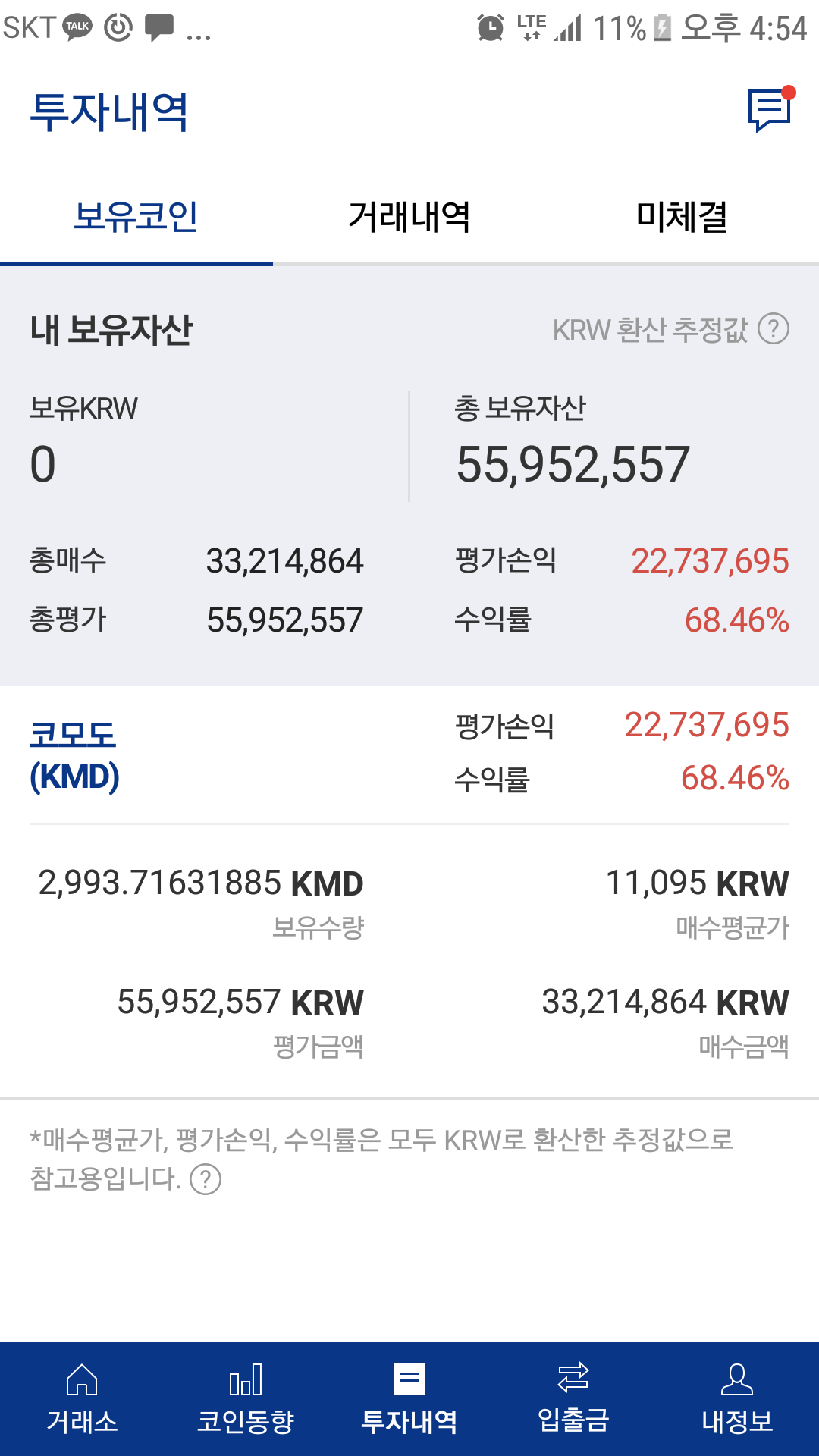Tap the question mark icon in the footnote
The image size is (819, 1456).
206,1179
